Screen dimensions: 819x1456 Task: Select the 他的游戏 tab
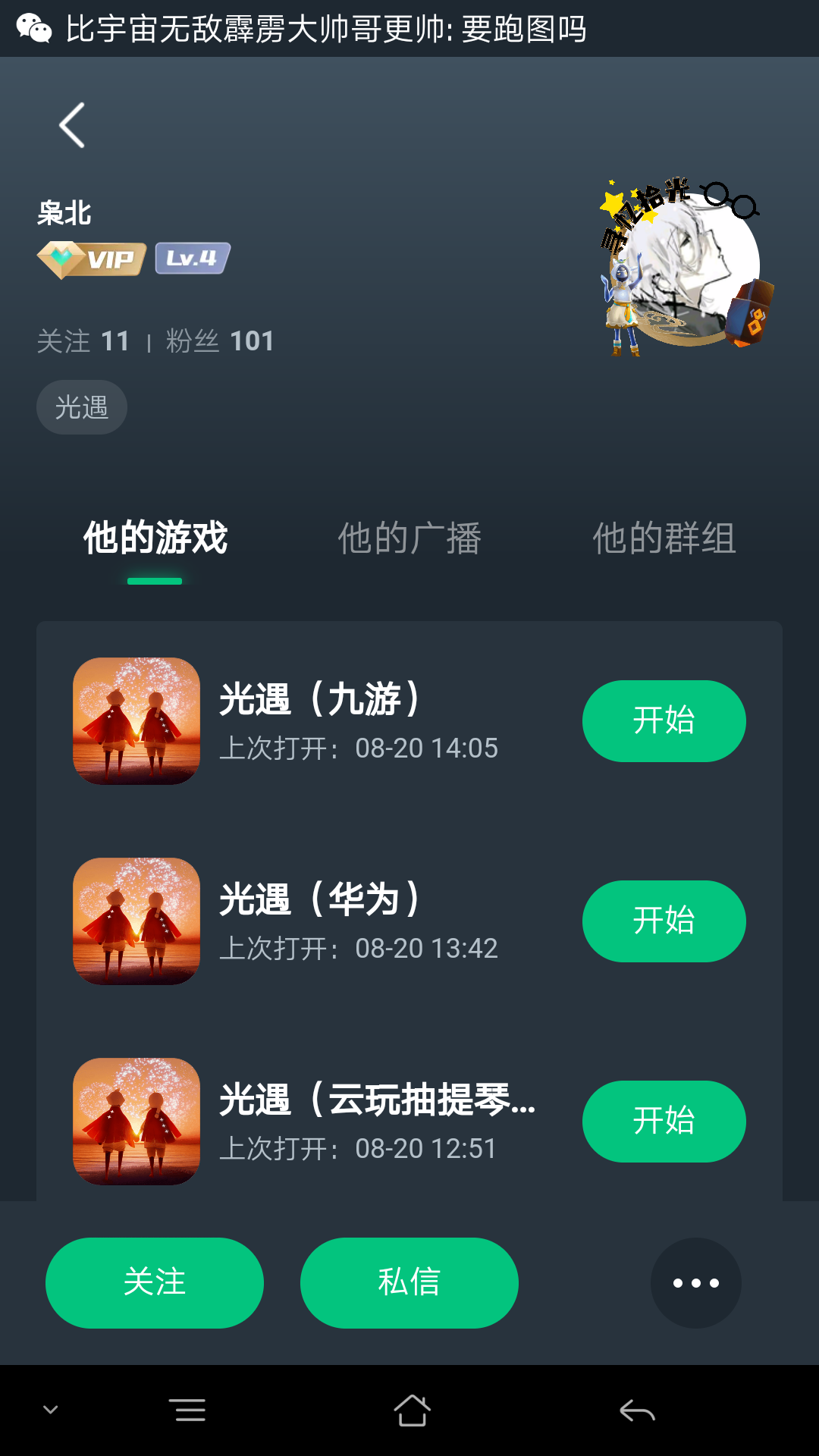[x=155, y=538]
